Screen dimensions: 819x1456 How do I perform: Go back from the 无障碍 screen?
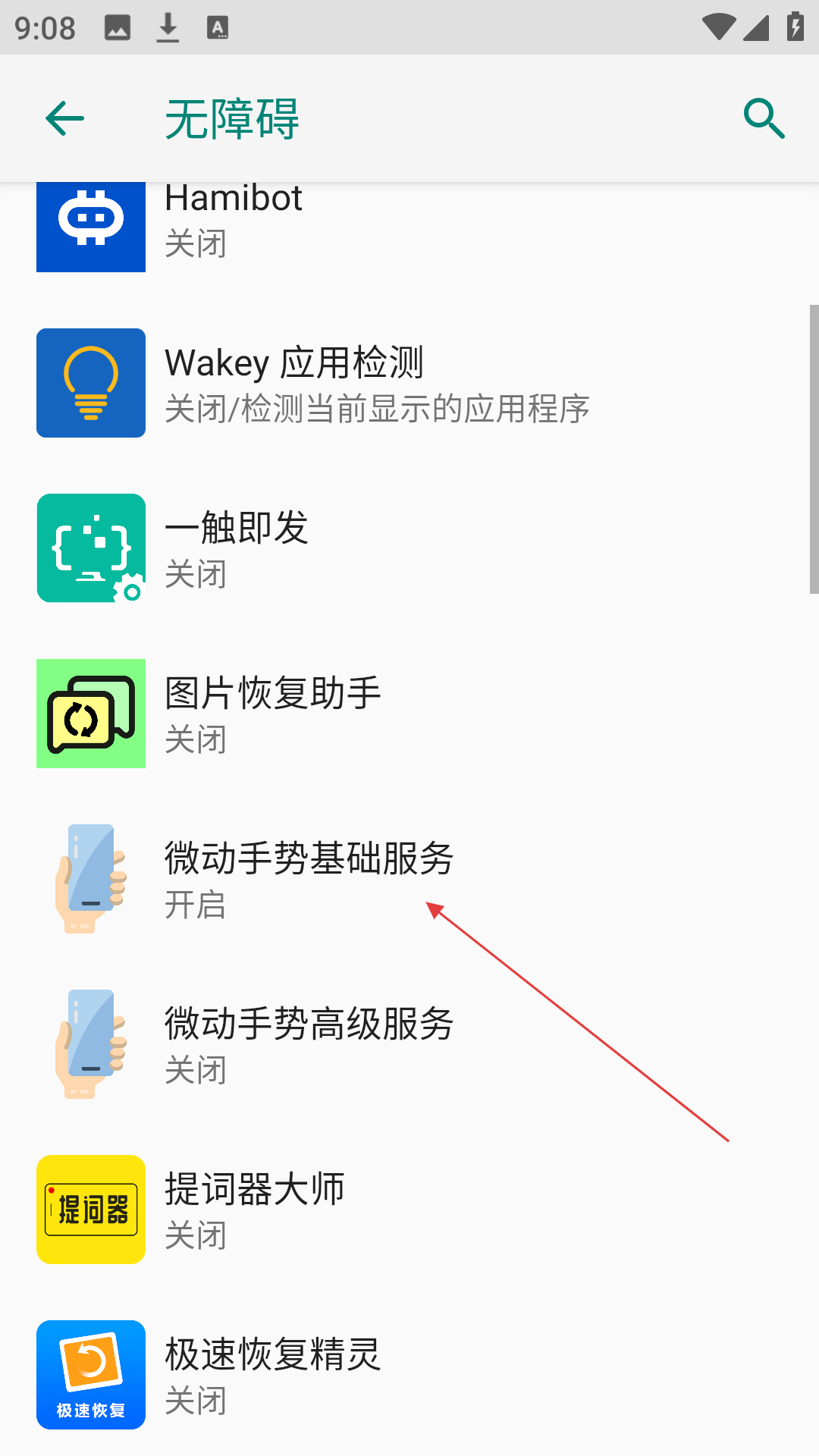tap(64, 119)
